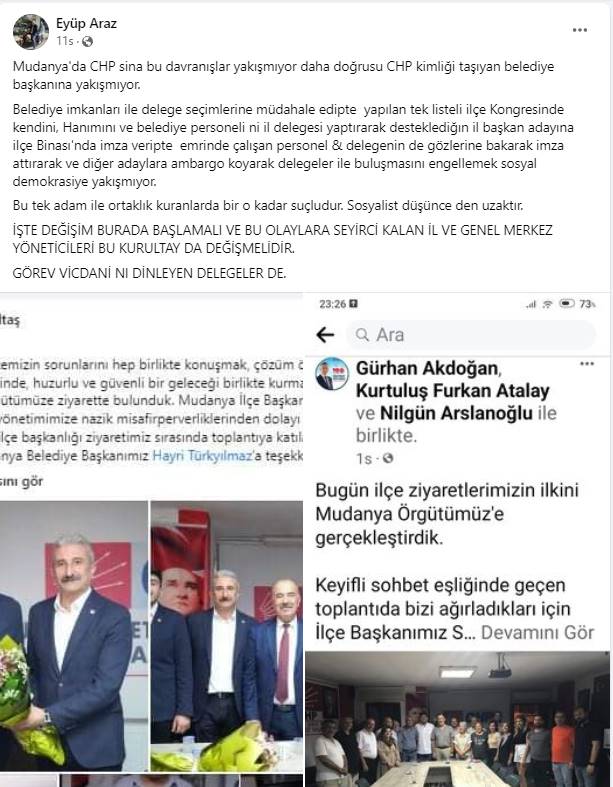The image size is (613, 787).
Task: Tap Eyüp Araz's profile picture
Action: point(31,31)
